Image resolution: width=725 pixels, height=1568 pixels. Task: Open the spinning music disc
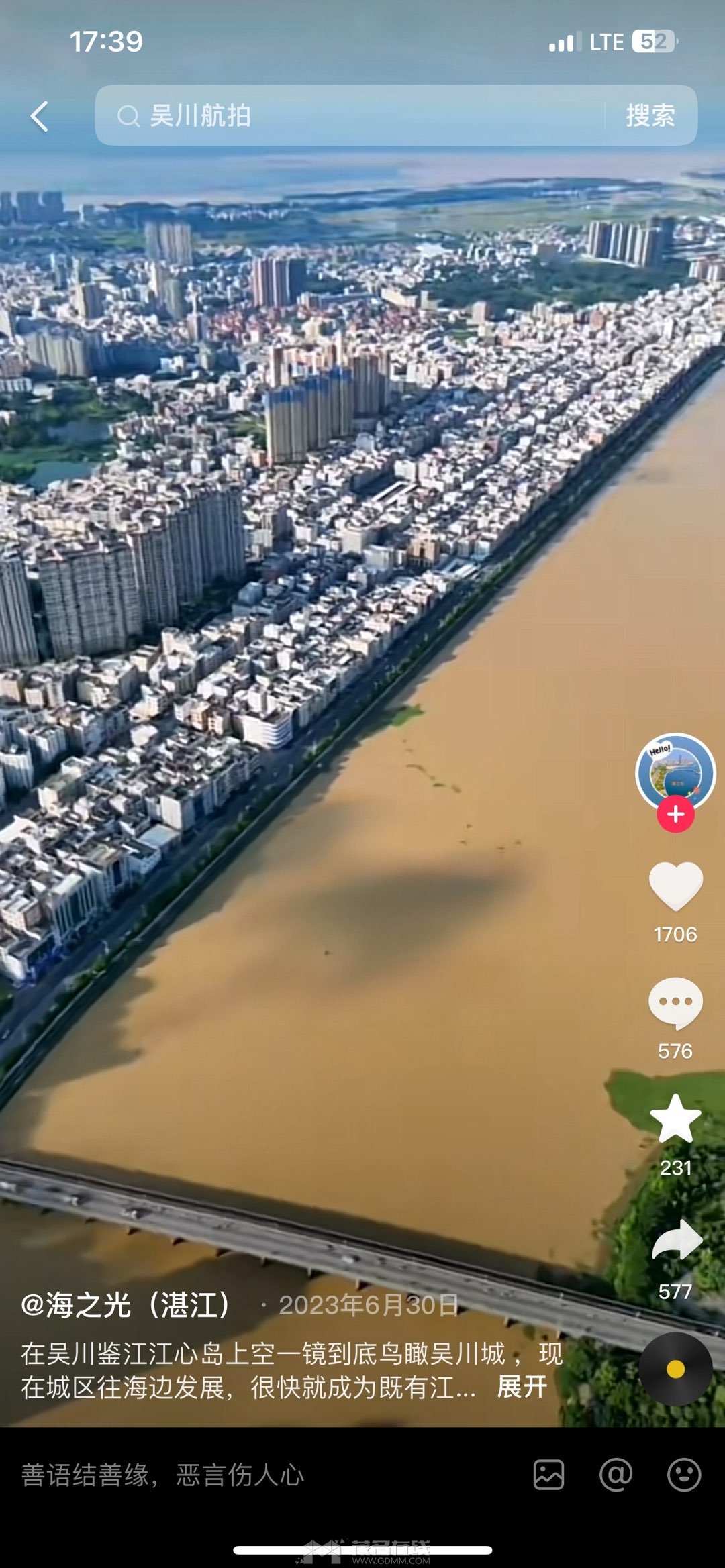click(675, 1369)
